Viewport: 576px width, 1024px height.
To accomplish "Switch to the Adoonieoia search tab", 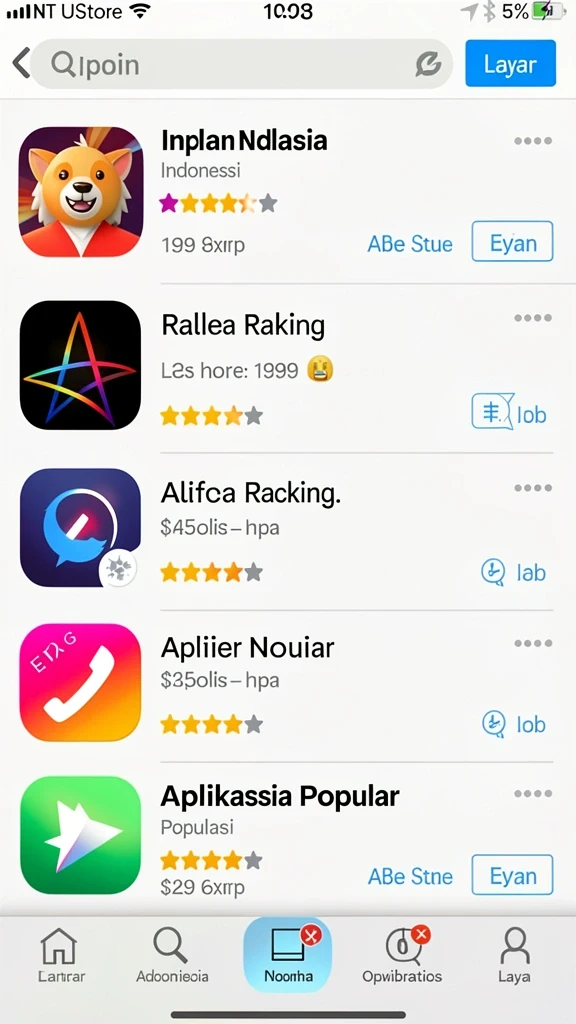I will 172,955.
